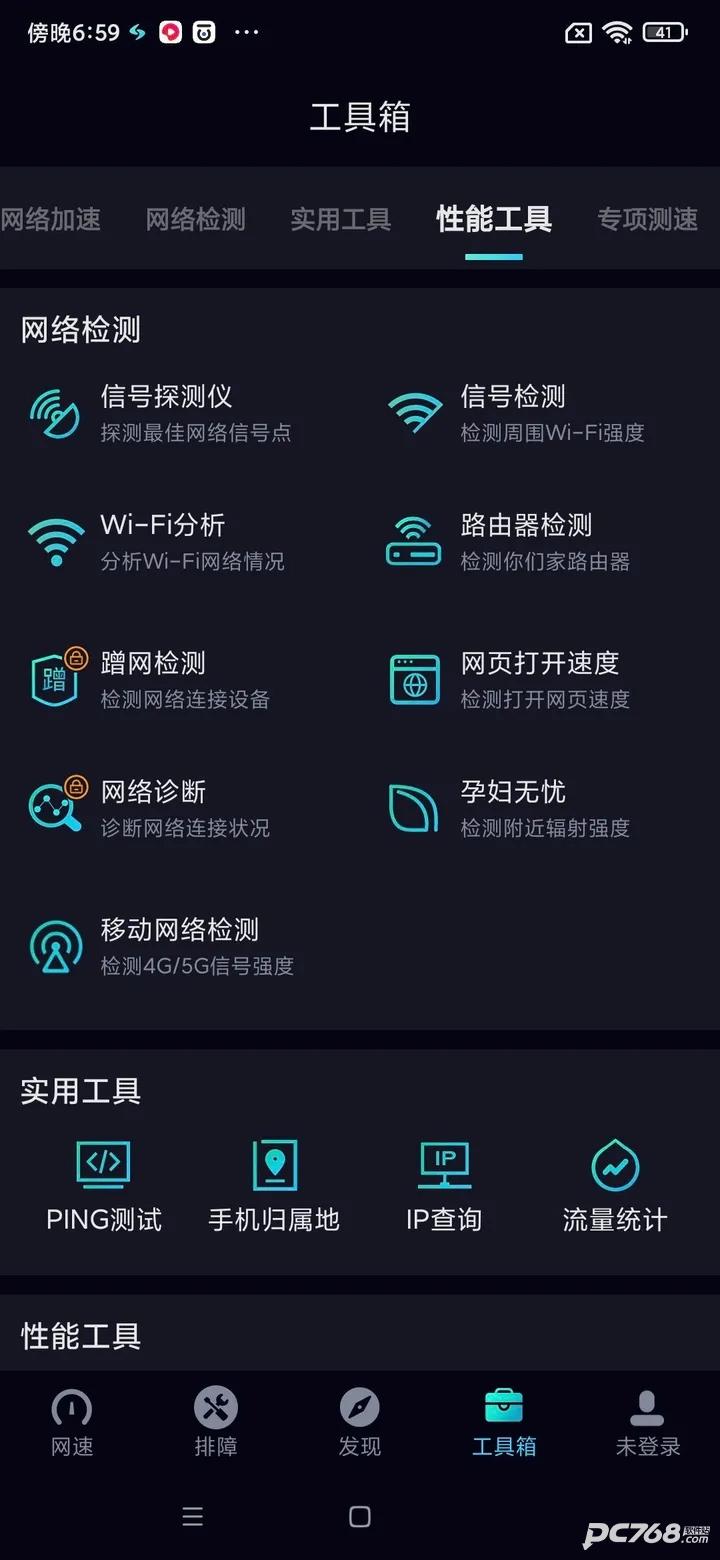Screen dimensions: 720x1560
Task: Open the 流量统计 traffic statistics tool
Action: (613, 1186)
